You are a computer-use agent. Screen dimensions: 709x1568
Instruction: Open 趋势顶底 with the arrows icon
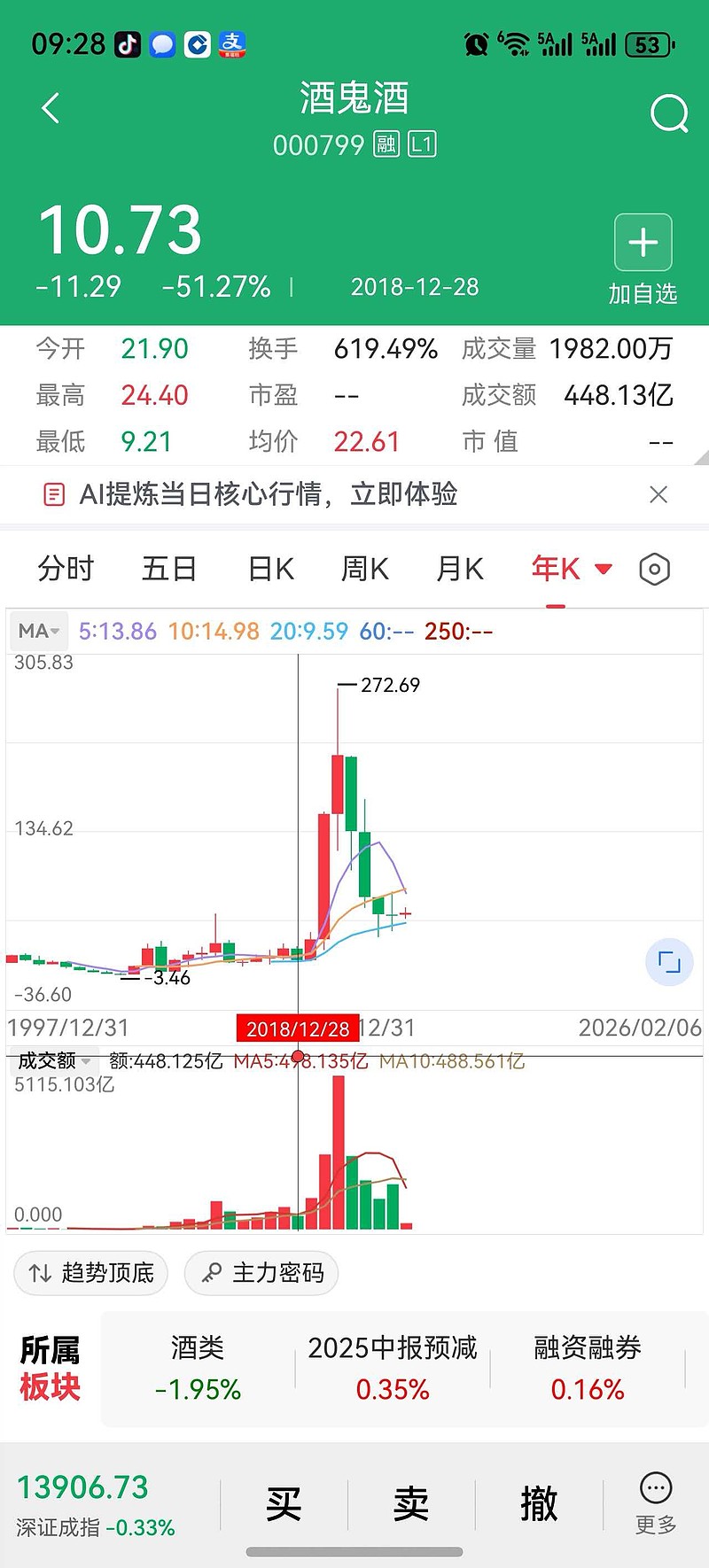click(39, 1273)
